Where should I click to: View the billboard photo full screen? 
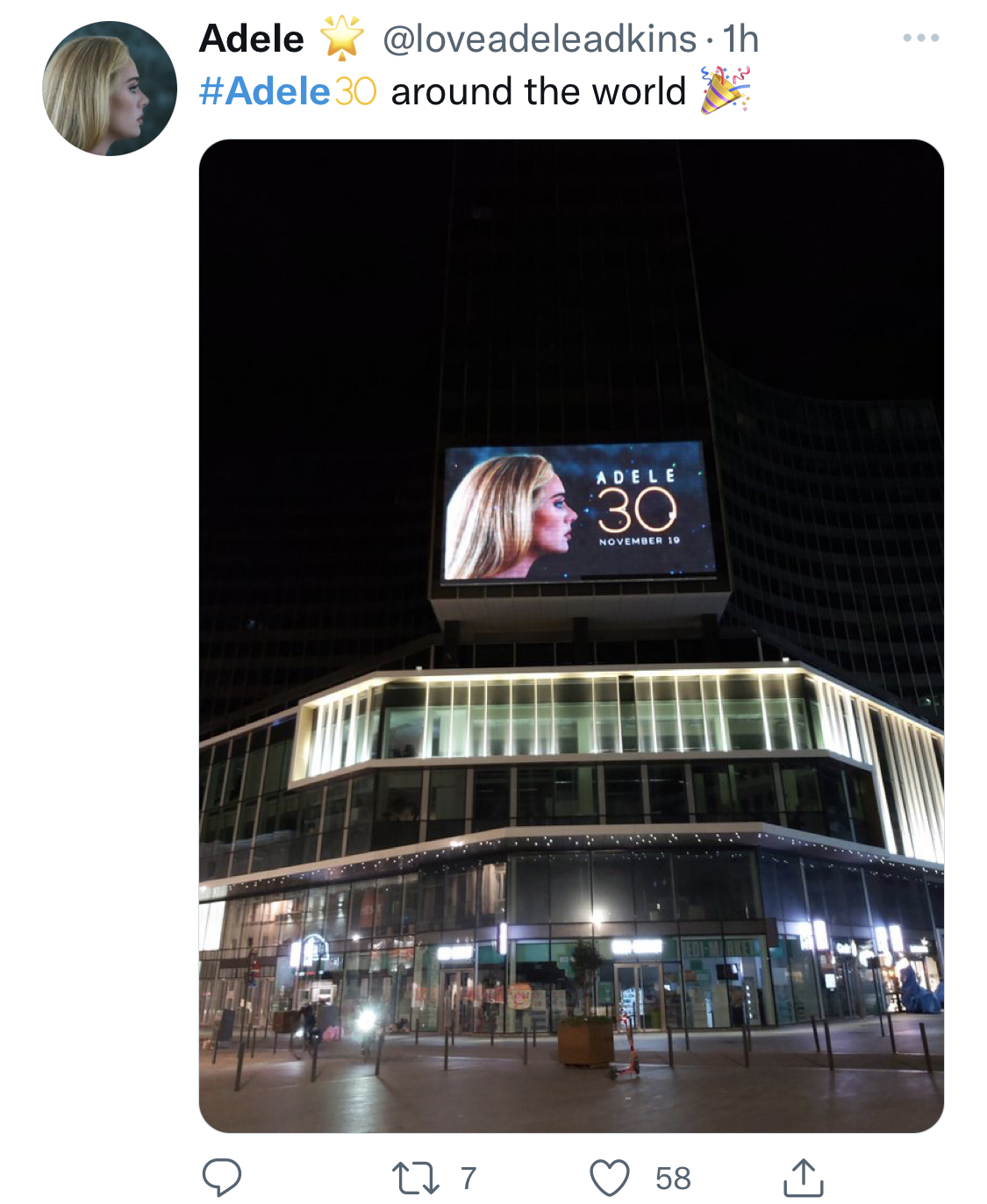571,635
